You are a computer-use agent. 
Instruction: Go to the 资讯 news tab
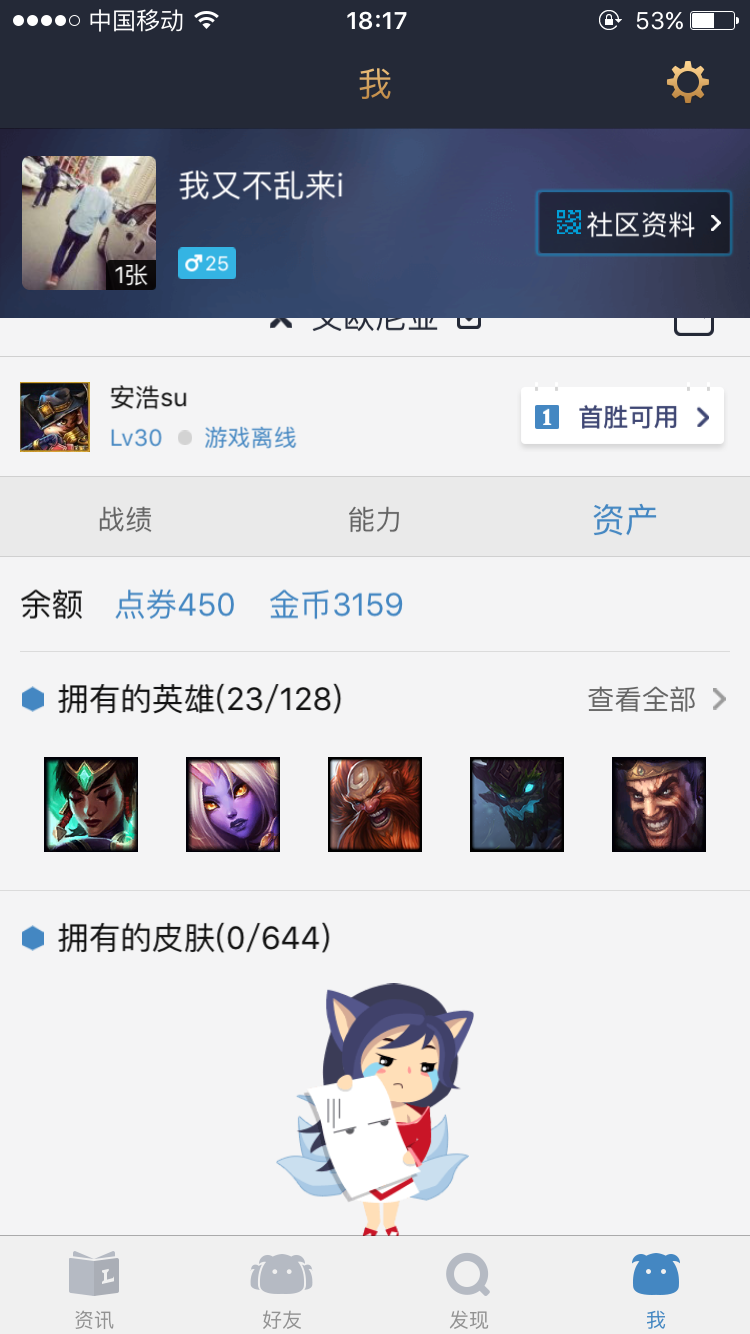(94, 1287)
